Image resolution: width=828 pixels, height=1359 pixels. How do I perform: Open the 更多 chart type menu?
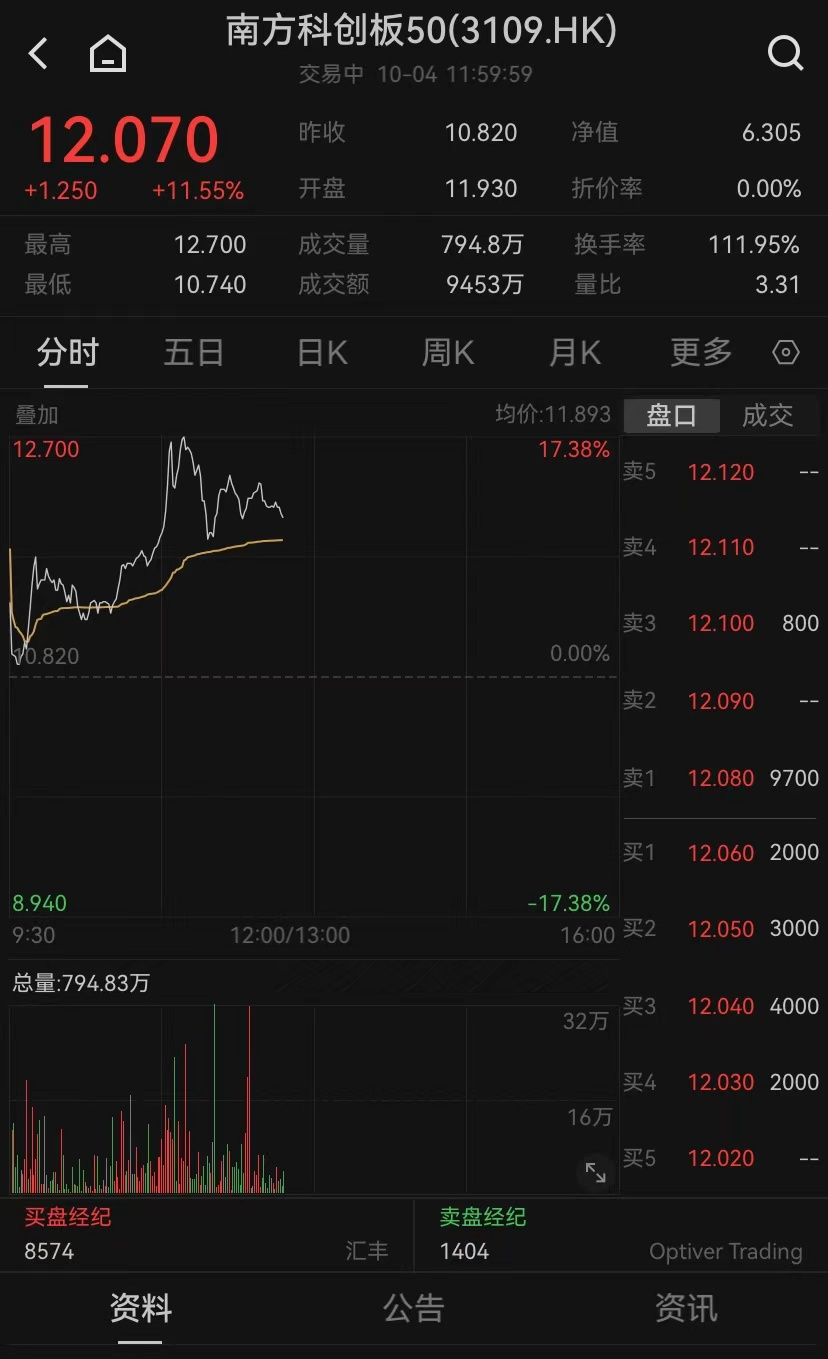pyautogui.click(x=700, y=352)
